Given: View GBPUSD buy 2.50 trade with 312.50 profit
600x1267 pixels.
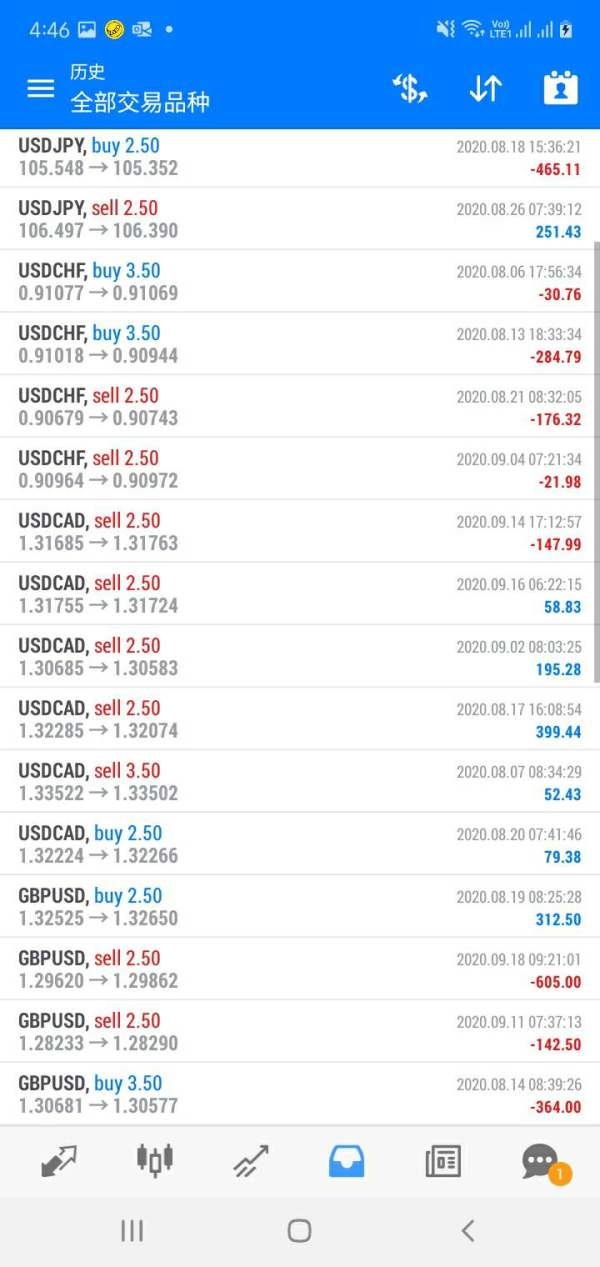Looking at the screenshot, I should coord(300,906).
